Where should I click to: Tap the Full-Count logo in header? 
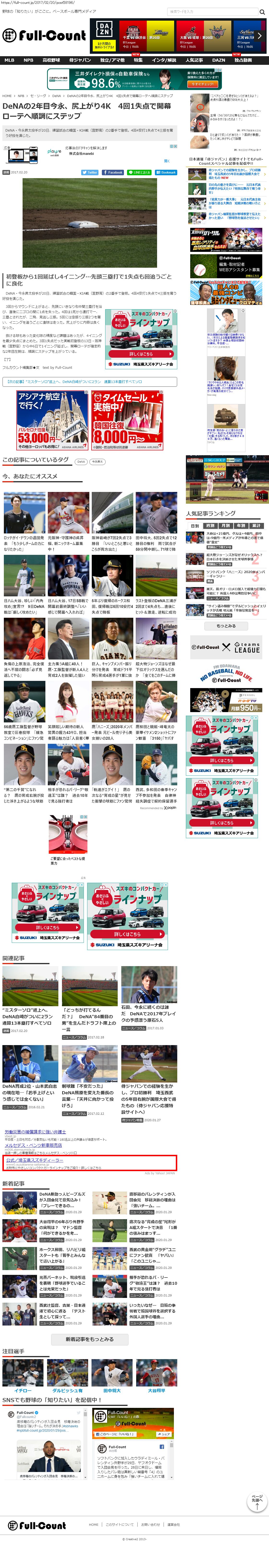[44, 35]
